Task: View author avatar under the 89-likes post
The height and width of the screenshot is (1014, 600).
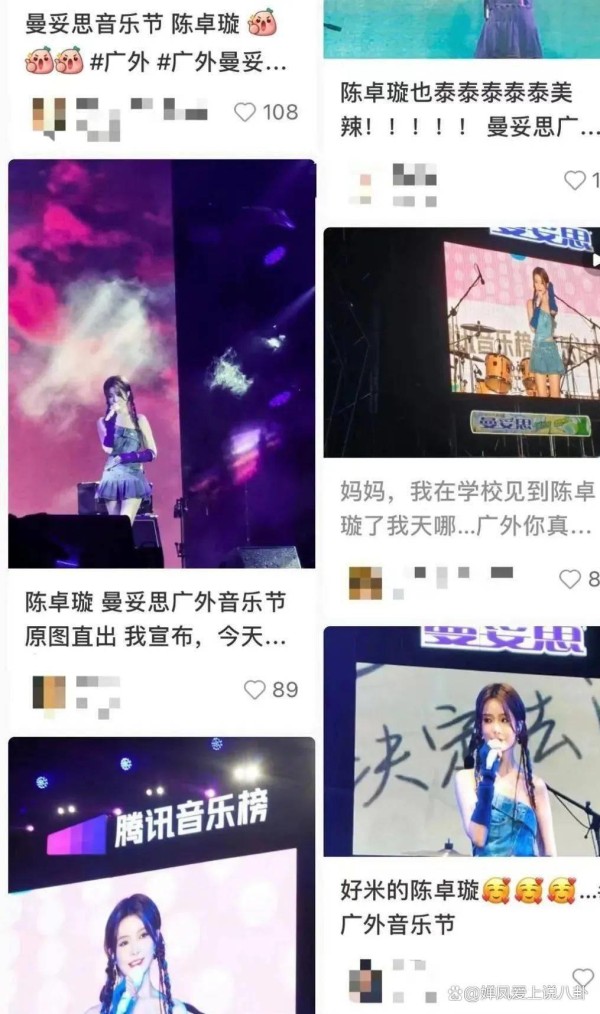Action: point(49,693)
